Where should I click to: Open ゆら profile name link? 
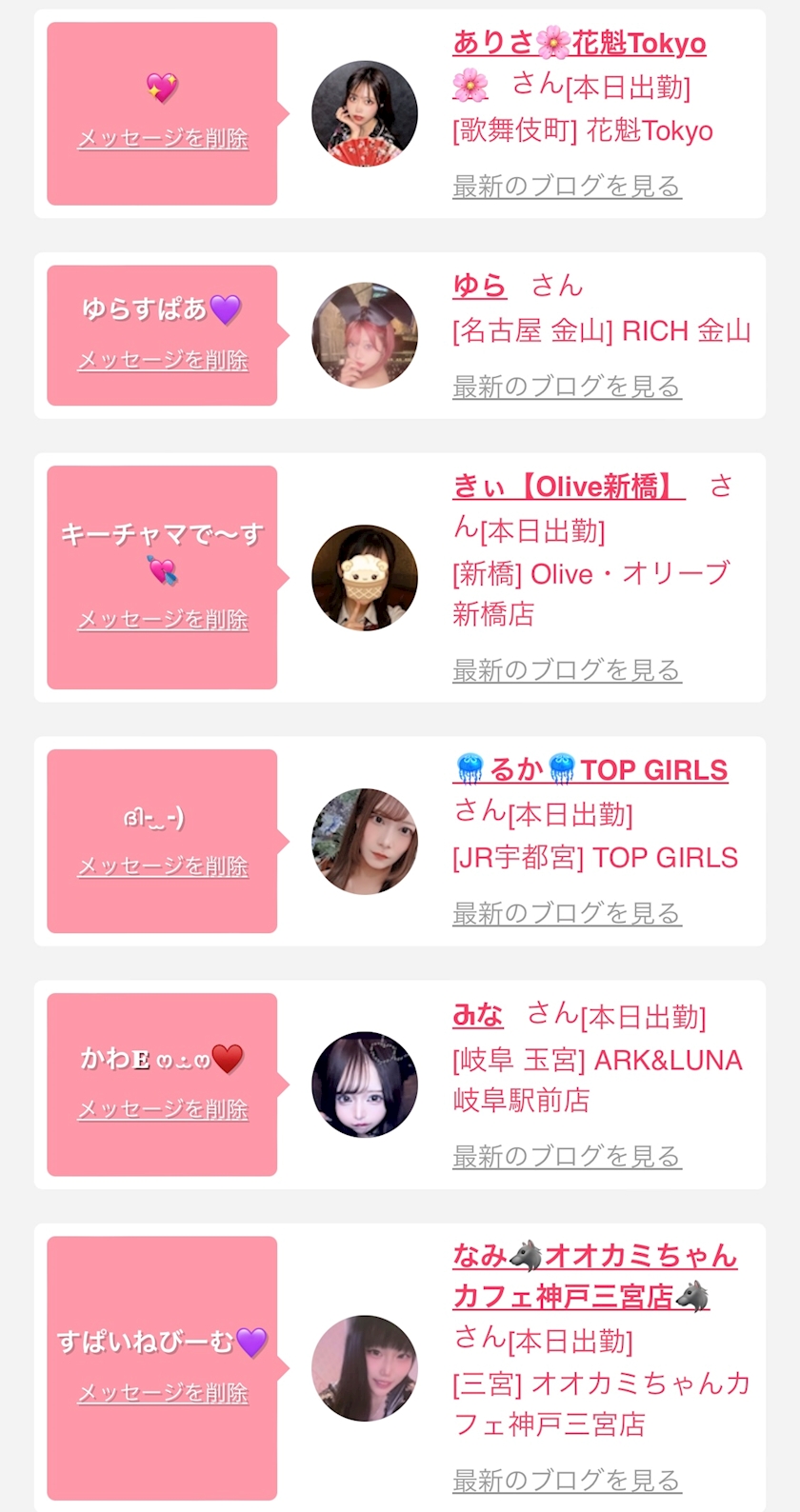pyautogui.click(x=479, y=285)
